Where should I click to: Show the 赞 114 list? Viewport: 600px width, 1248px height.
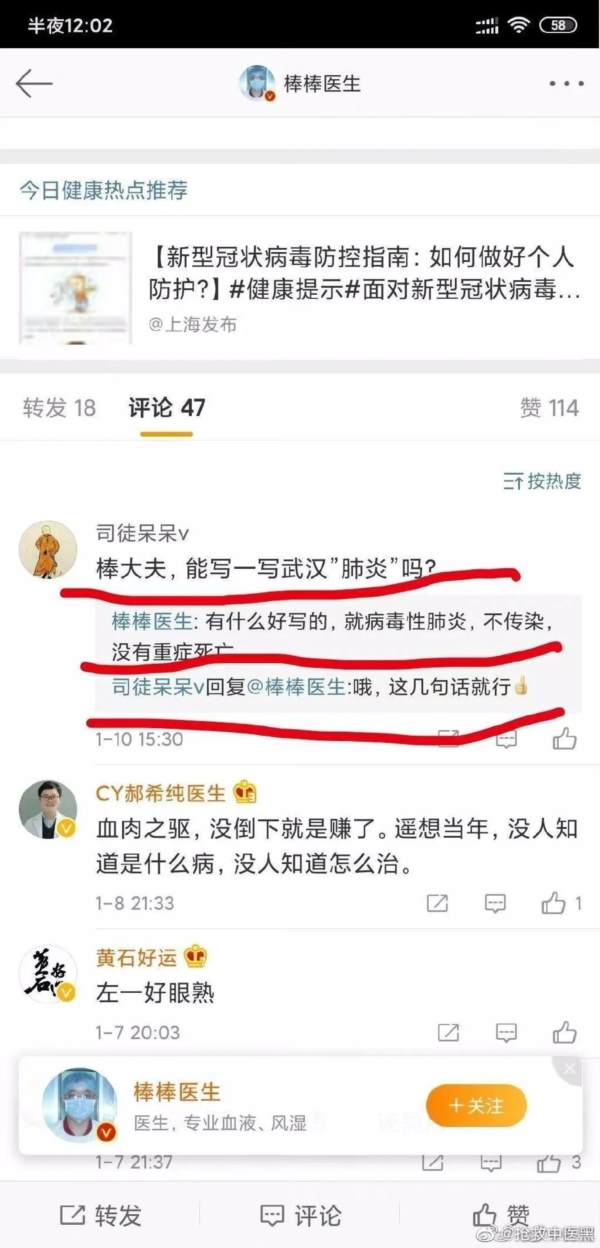click(549, 408)
